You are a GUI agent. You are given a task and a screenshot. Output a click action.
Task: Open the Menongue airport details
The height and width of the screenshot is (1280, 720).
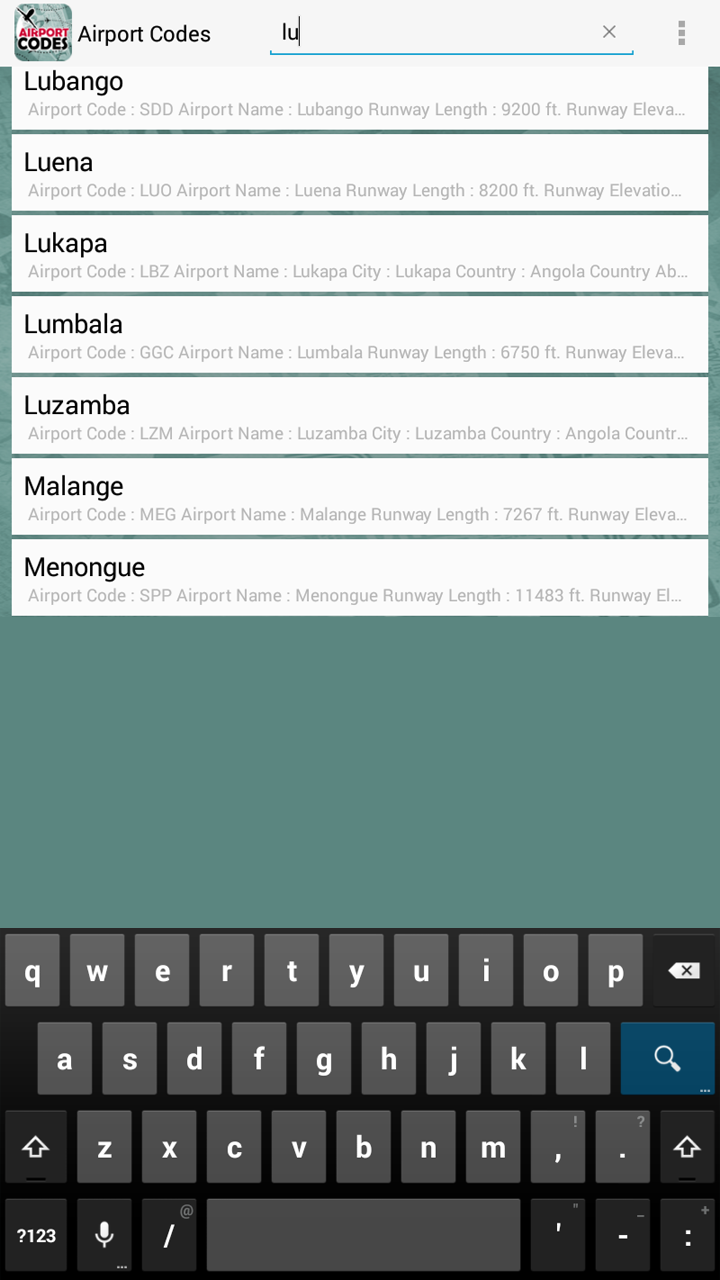tap(360, 581)
